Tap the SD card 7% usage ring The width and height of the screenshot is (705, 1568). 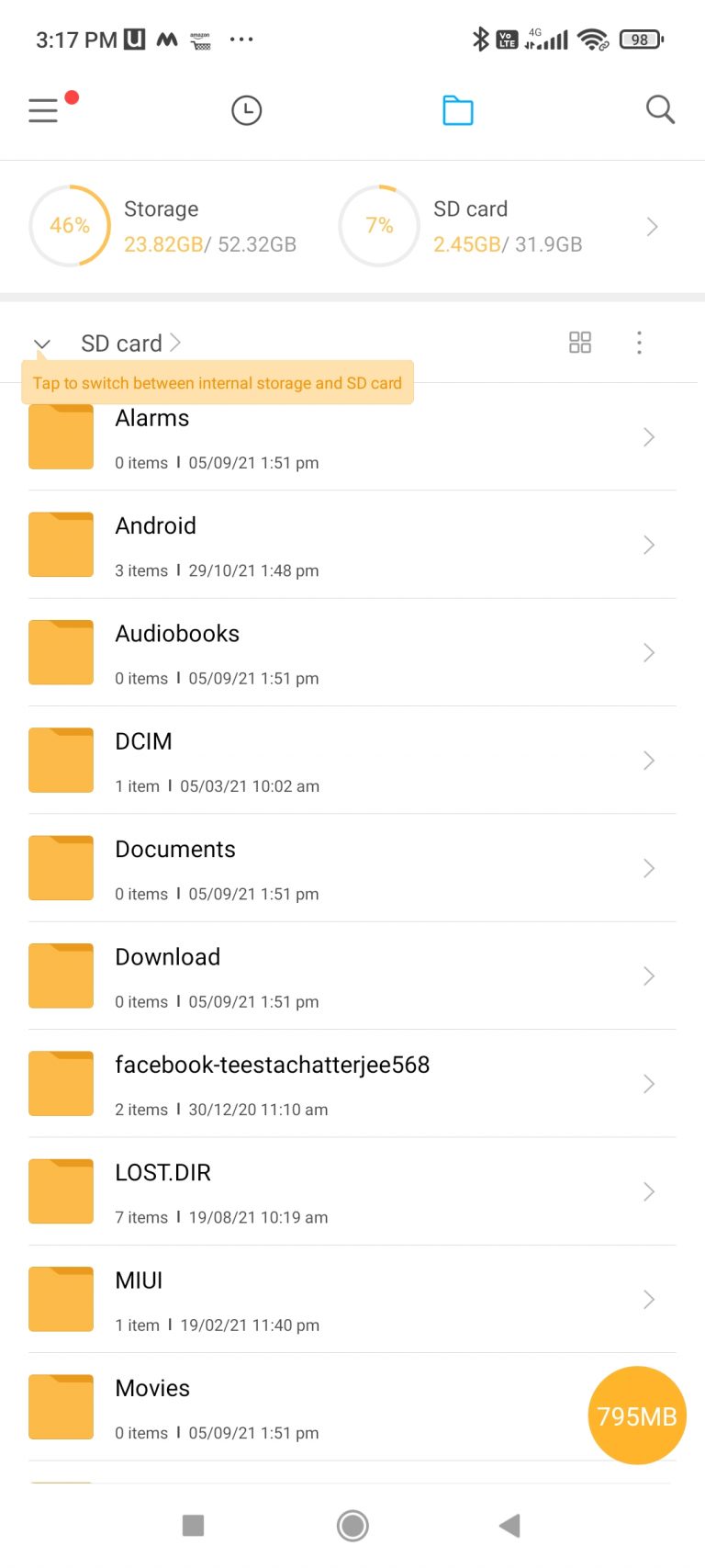coord(379,226)
